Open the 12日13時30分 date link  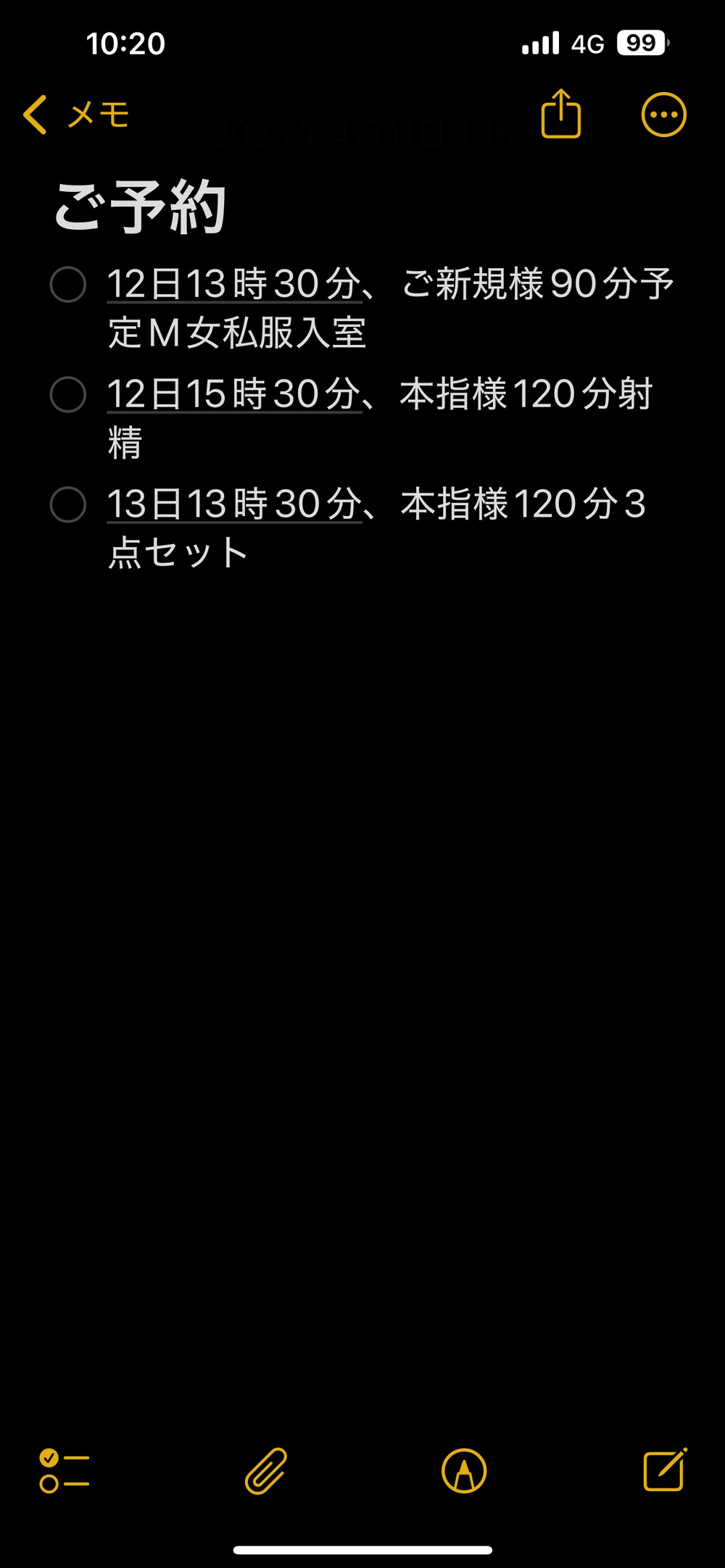click(x=234, y=284)
